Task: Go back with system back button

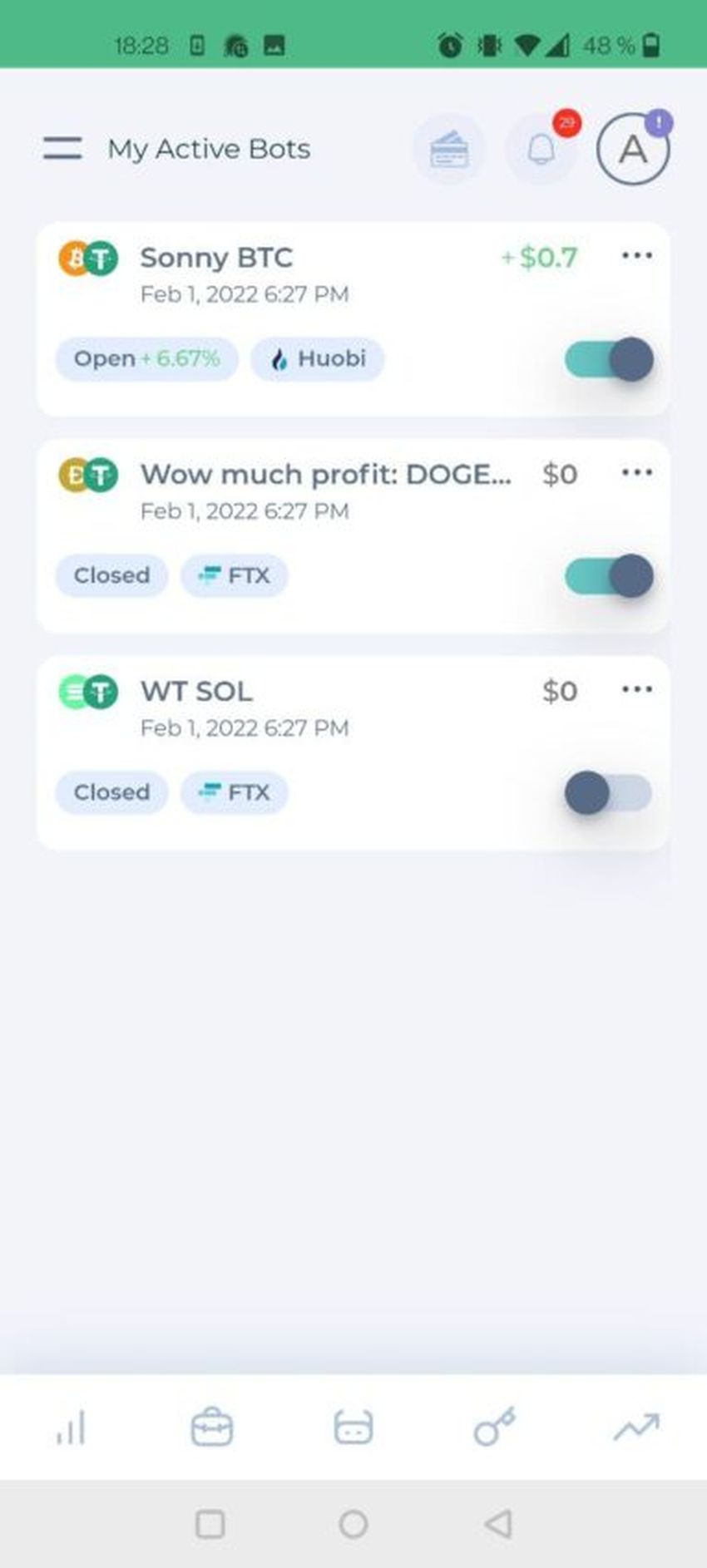Action: tap(497, 1524)
